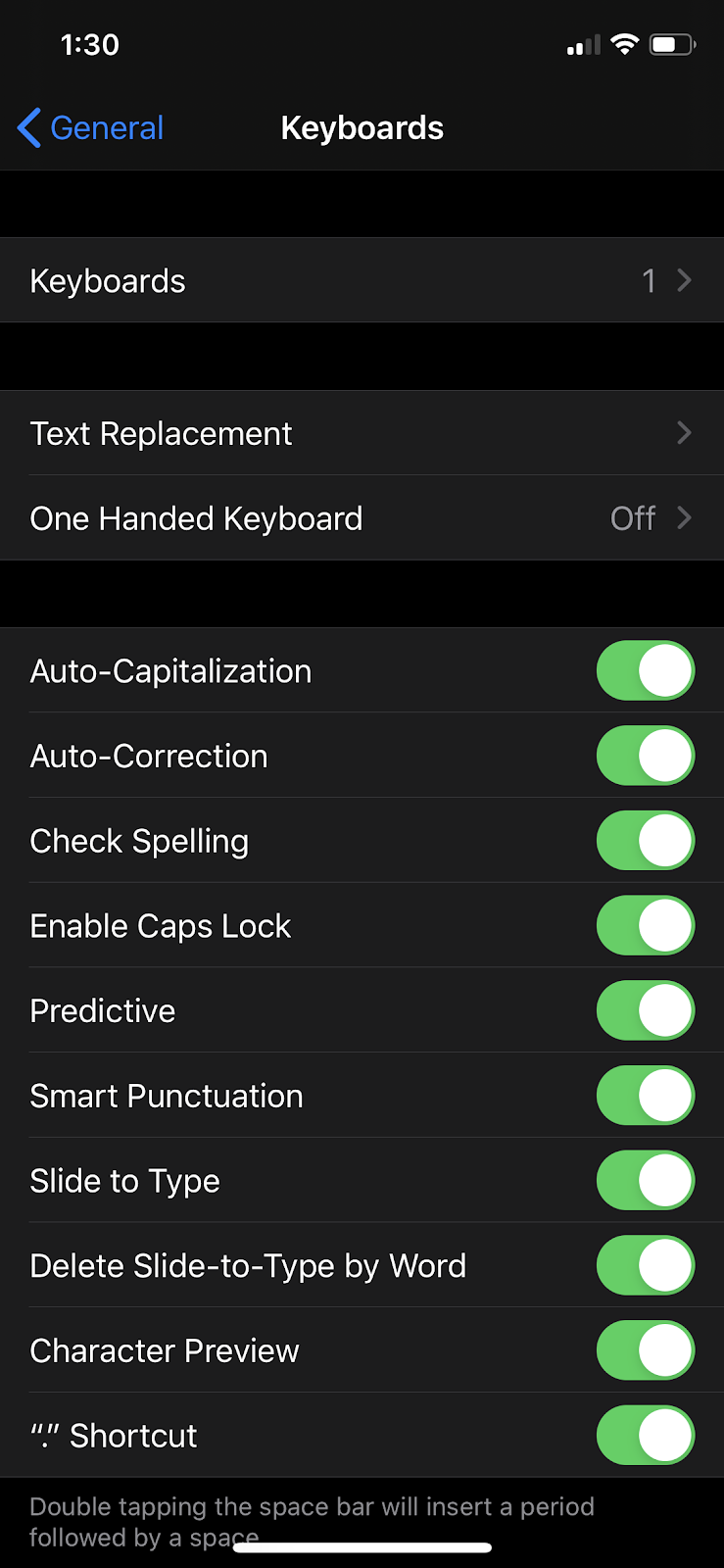Image resolution: width=724 pixels, height=1568 pixels.
Task: Toggle the Slide to Type switch
Action: click(646, 1180)
